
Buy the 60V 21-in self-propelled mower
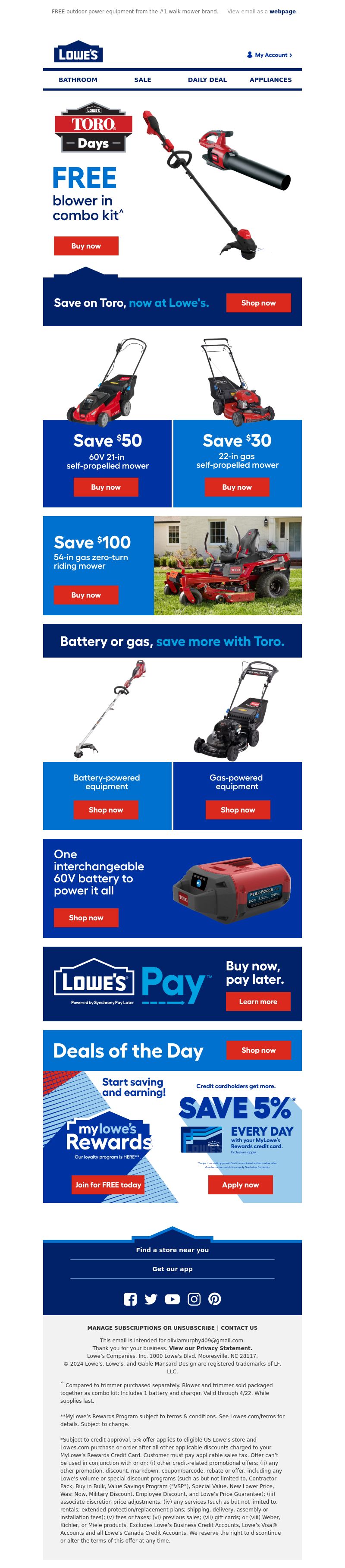(106, 487)
